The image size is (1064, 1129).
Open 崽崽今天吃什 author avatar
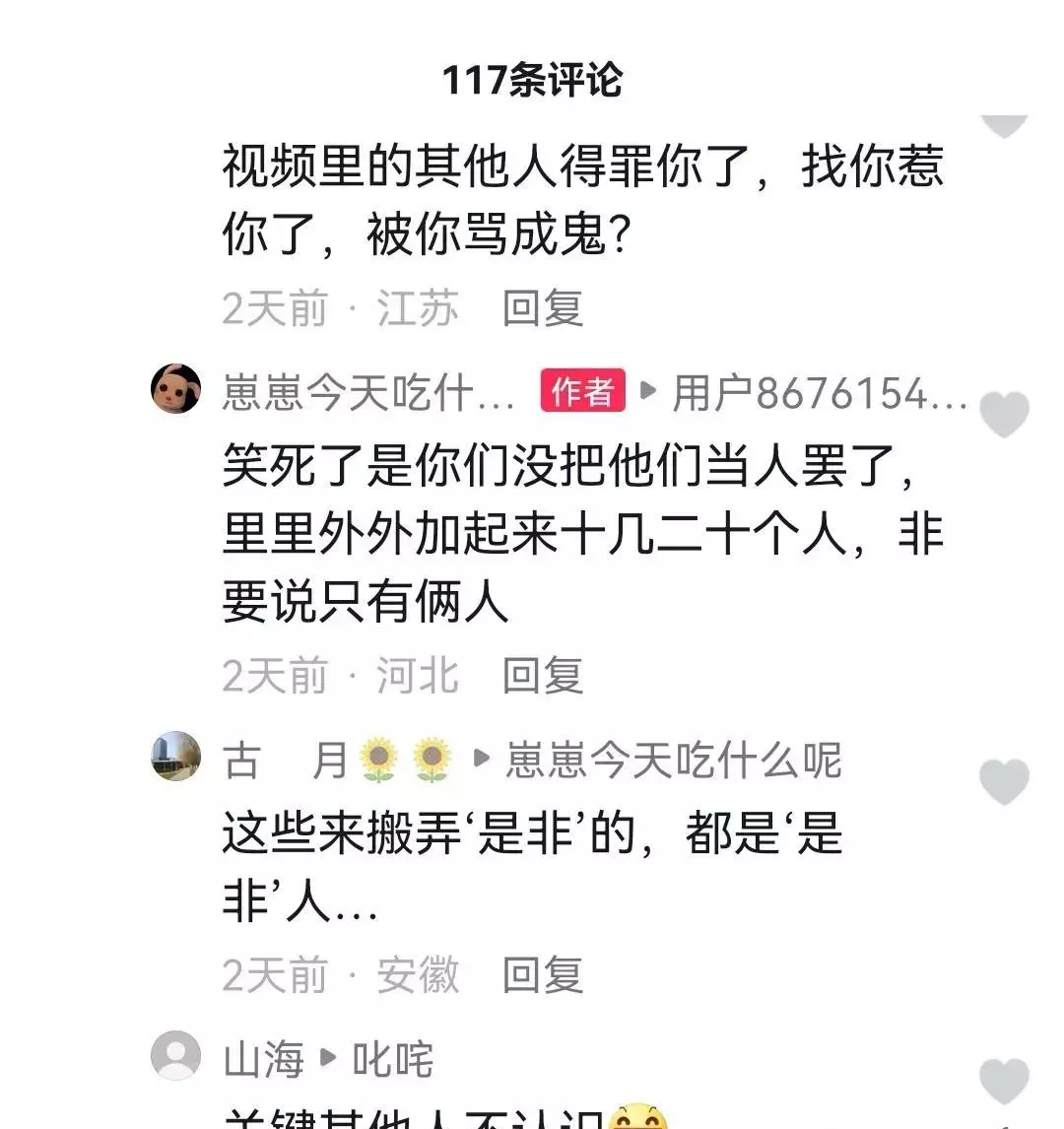[176, 388]
